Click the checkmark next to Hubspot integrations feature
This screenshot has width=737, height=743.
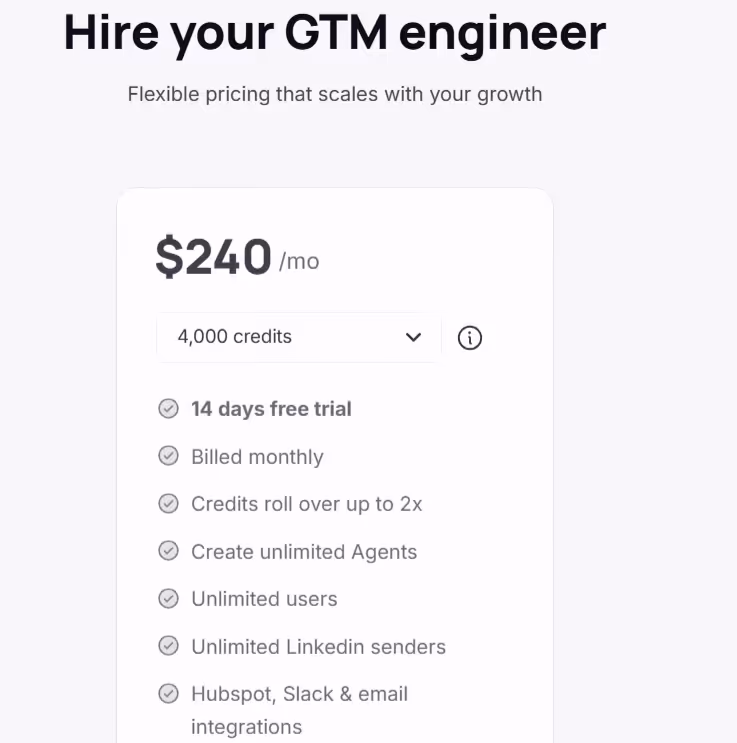click(168, 693)
